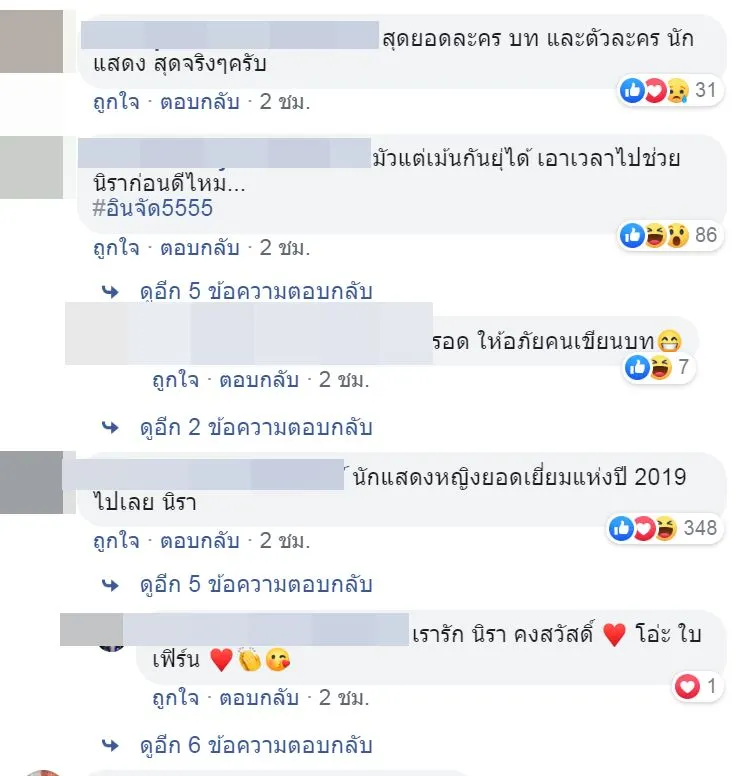Screen dimensions: 753x776
Task: Open hashtag #อินจัด5555
Action: click(x=152, y=208)
